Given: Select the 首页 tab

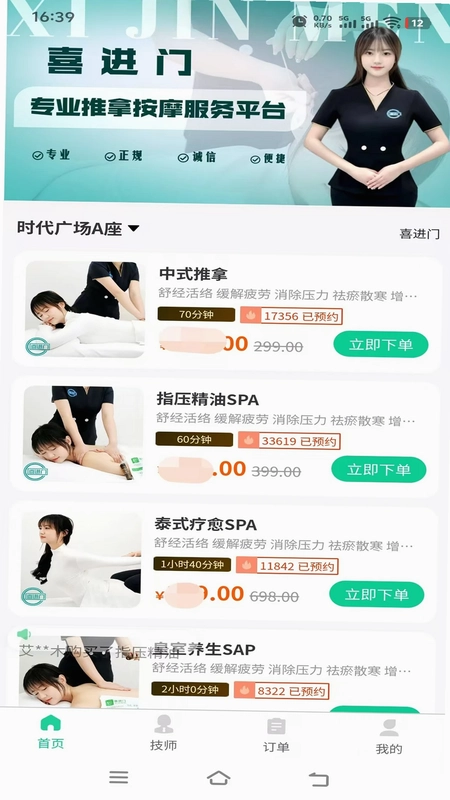Looking at the screenshot, I should (51, 732).
